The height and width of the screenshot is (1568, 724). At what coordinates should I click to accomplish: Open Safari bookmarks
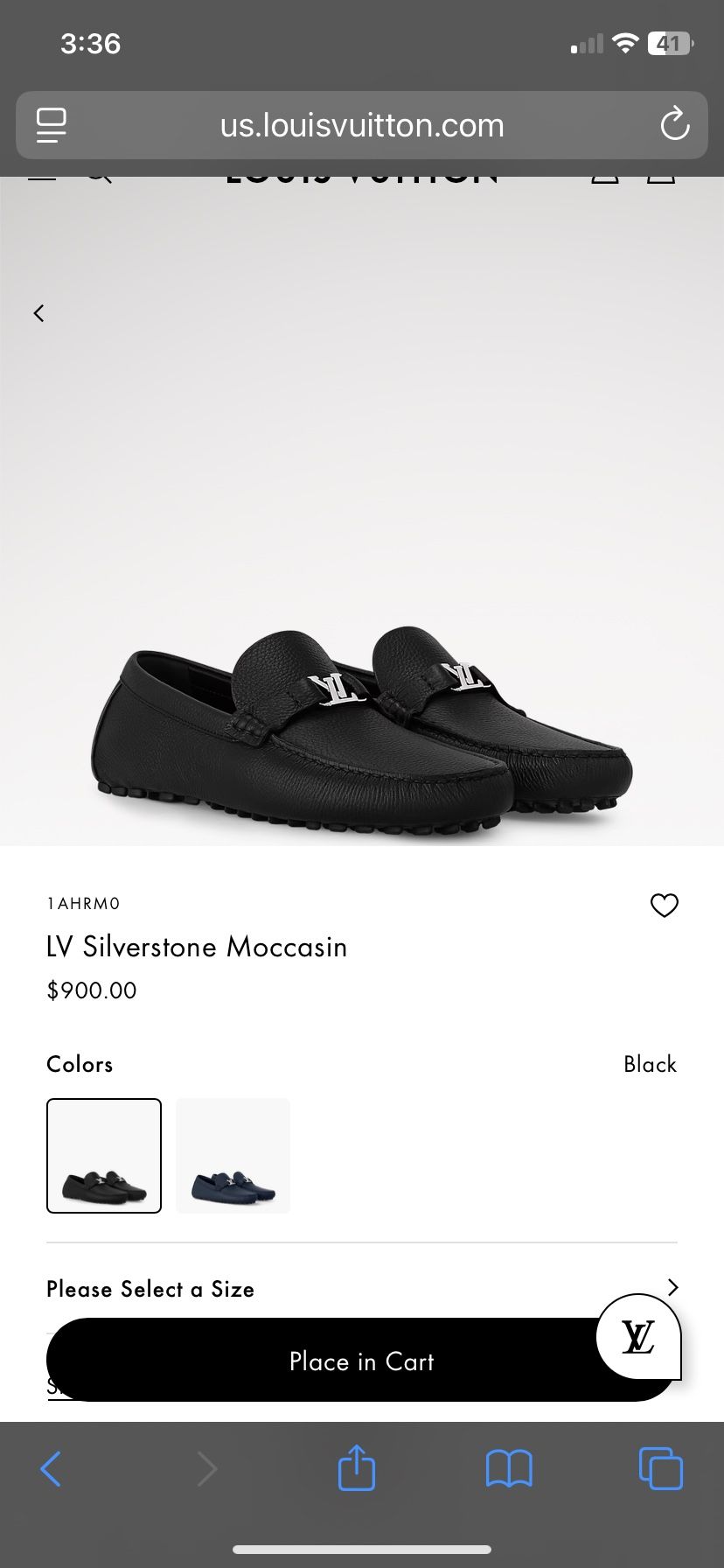pyautogui.click(x=508, y=1469)
